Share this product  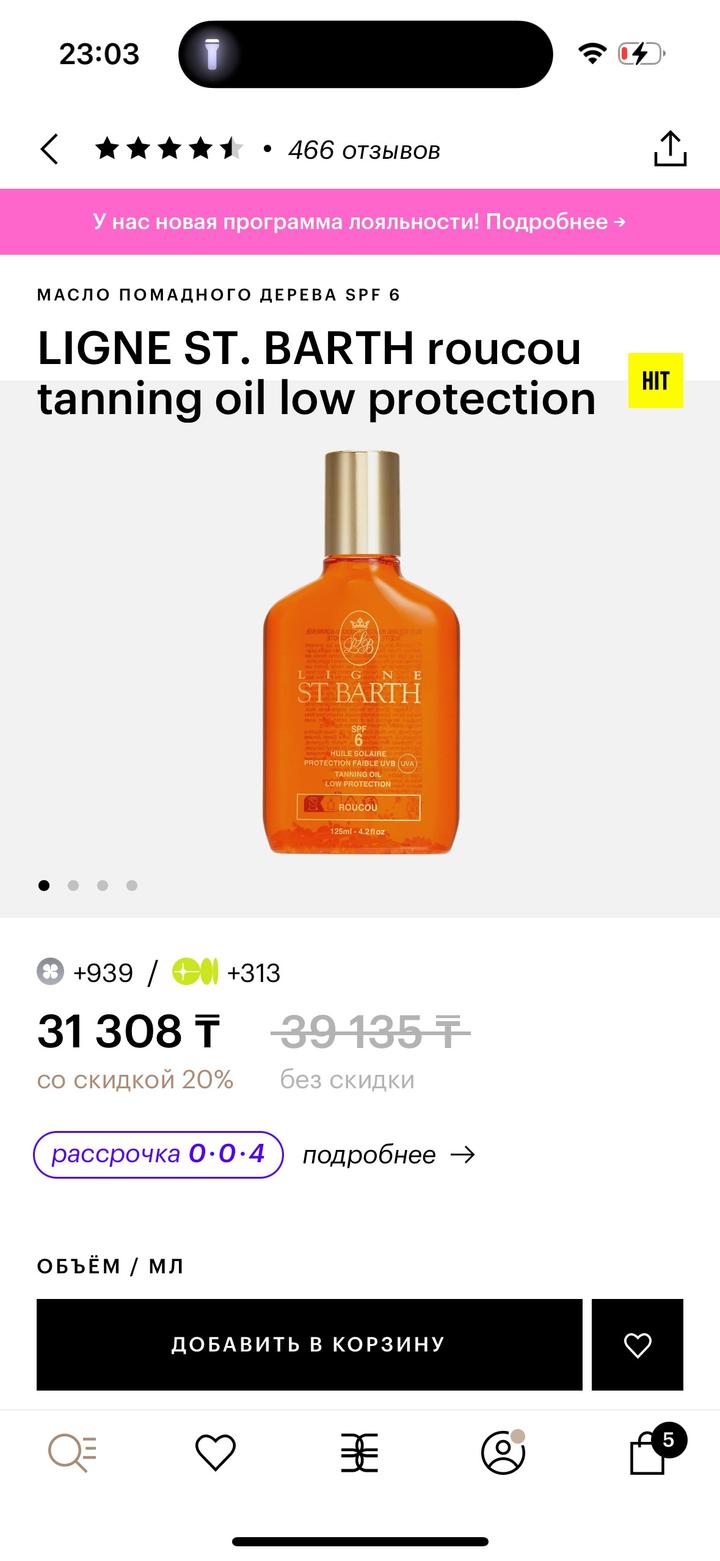click(669, 150)
